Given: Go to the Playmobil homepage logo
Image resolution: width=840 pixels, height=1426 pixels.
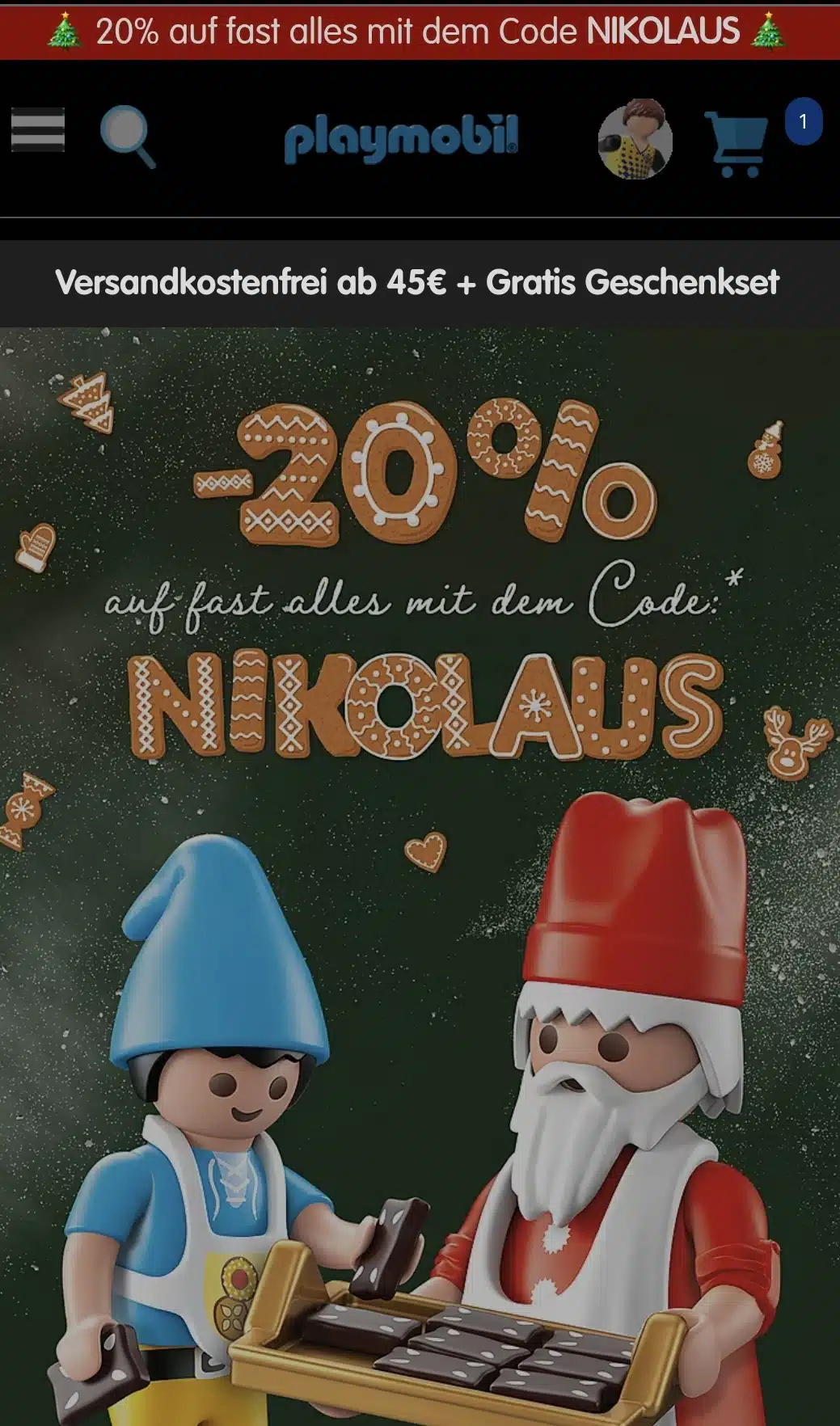Looking at the screenshot, I should tap(401, 138).
